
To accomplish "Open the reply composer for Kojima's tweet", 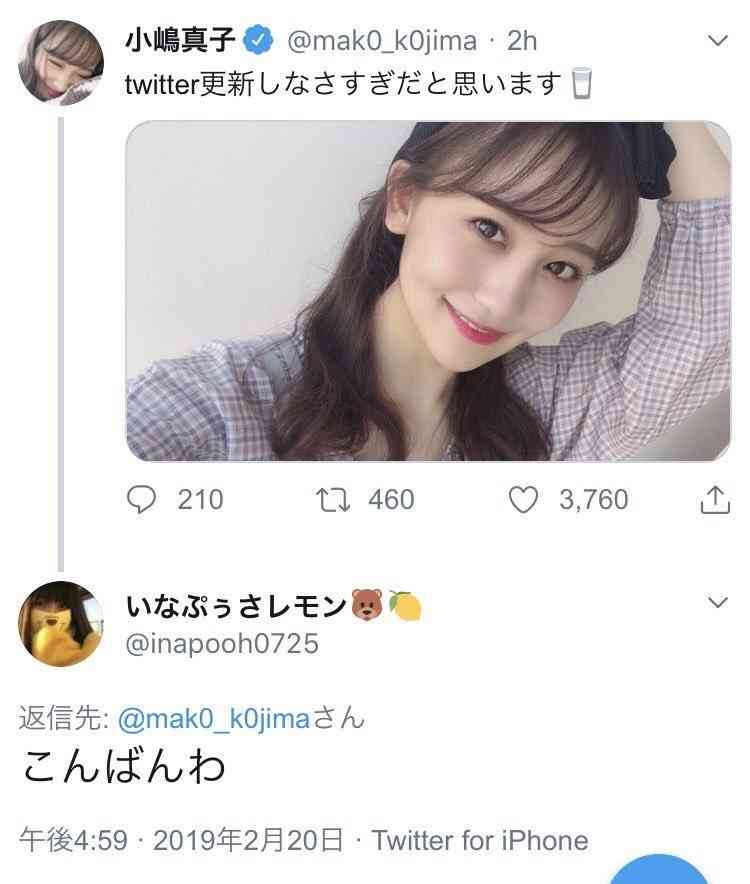I will 140,500.
